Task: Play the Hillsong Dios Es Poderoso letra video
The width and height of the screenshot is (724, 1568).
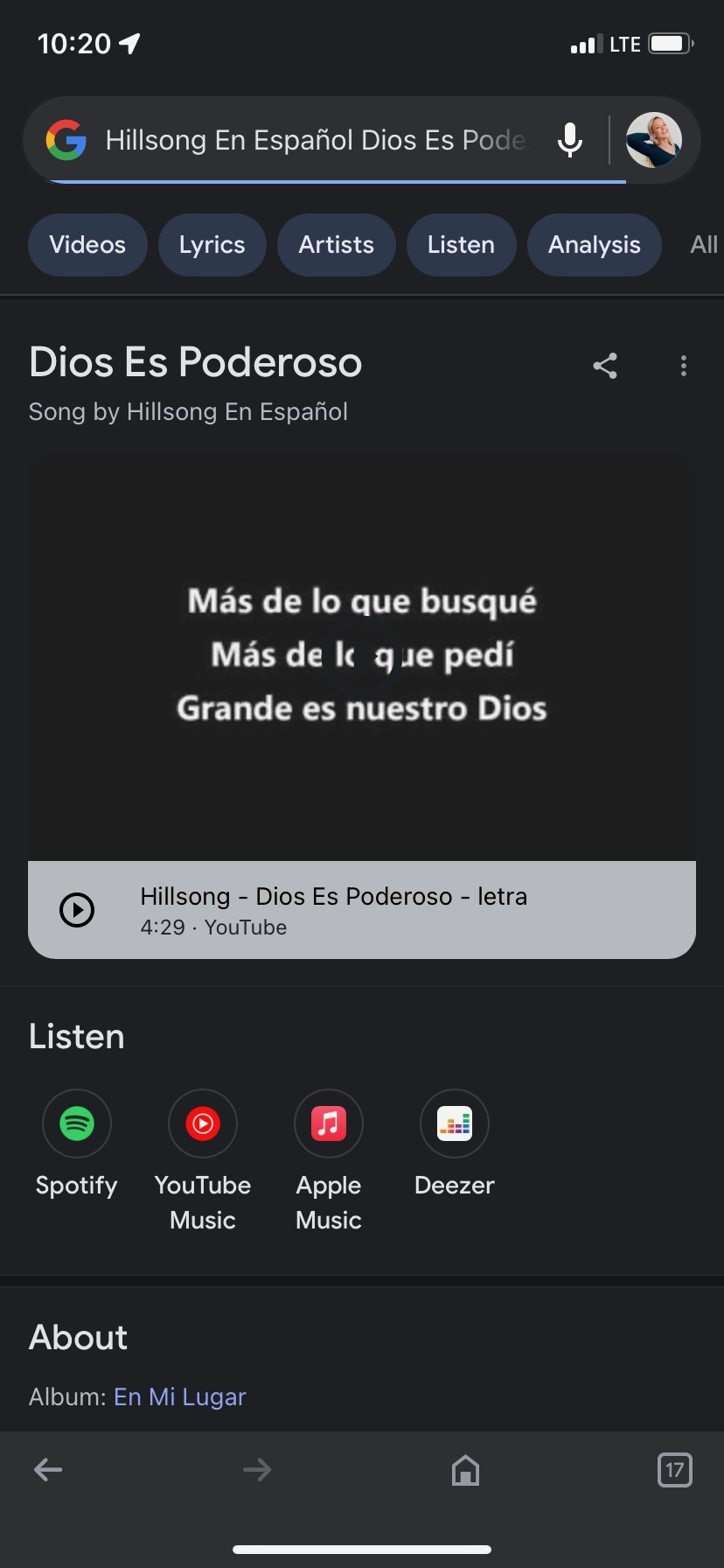Action: click(77, 910)
